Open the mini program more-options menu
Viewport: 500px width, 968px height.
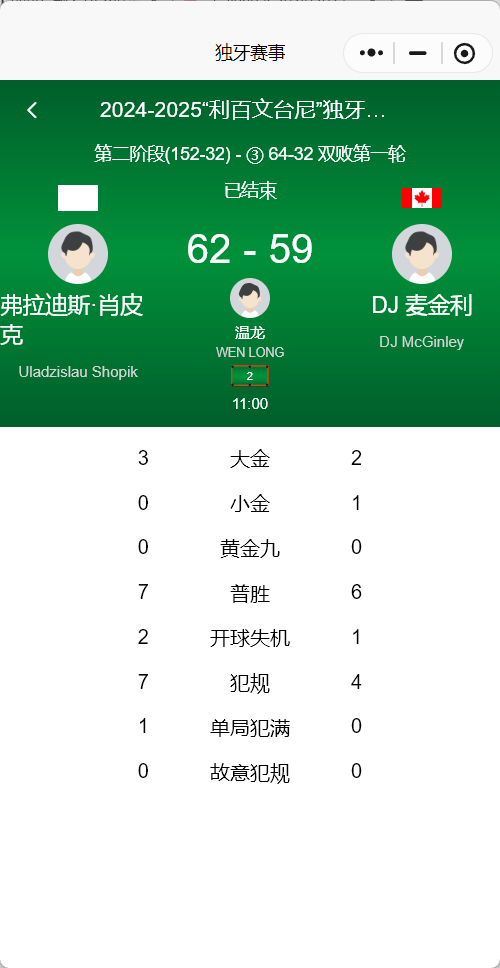(371, 54)
